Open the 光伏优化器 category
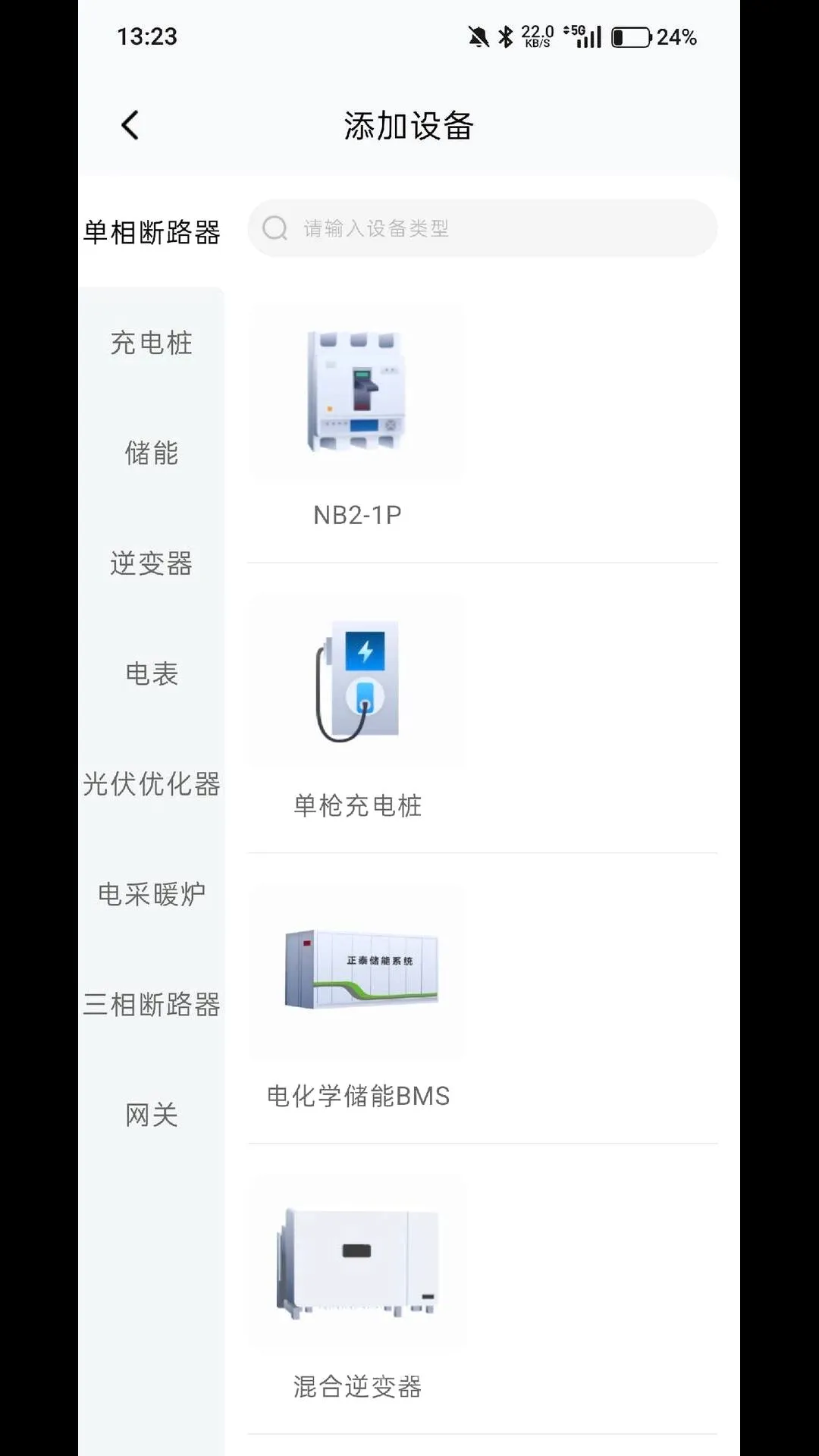The image size is (819, 1456). click(x=152, y=784)
